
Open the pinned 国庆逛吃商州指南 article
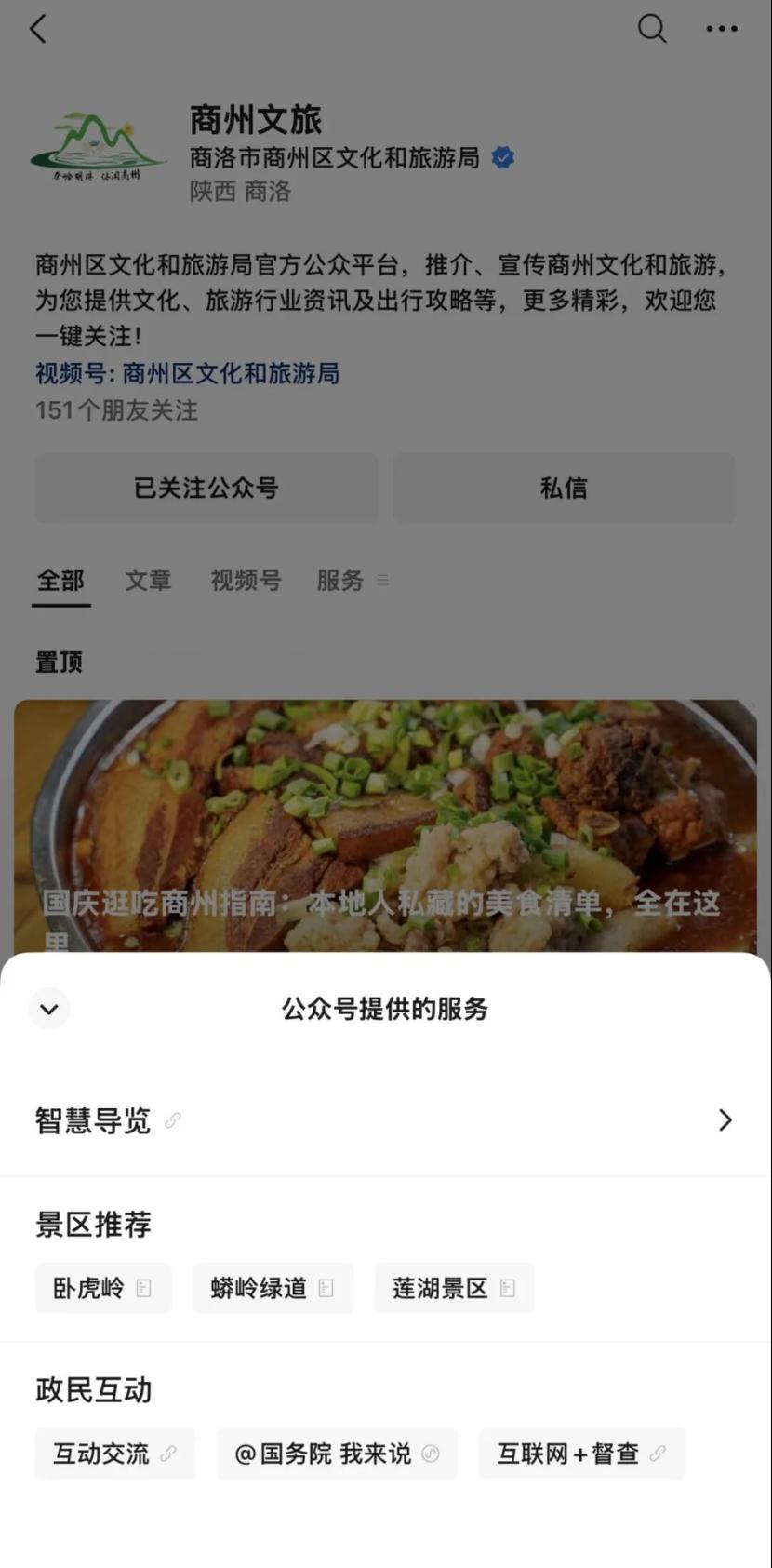[385, 826]
